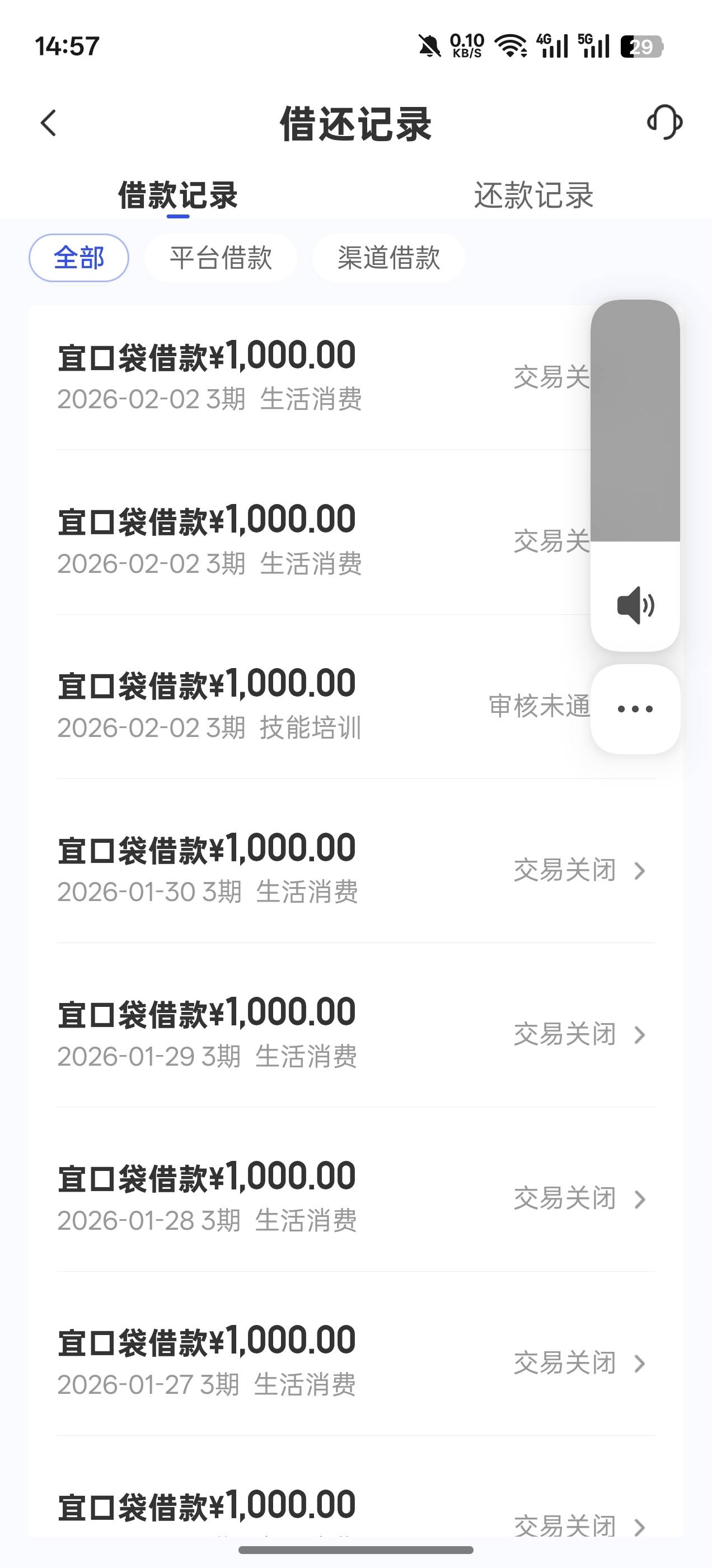Filter by 渠道借款

388,258
